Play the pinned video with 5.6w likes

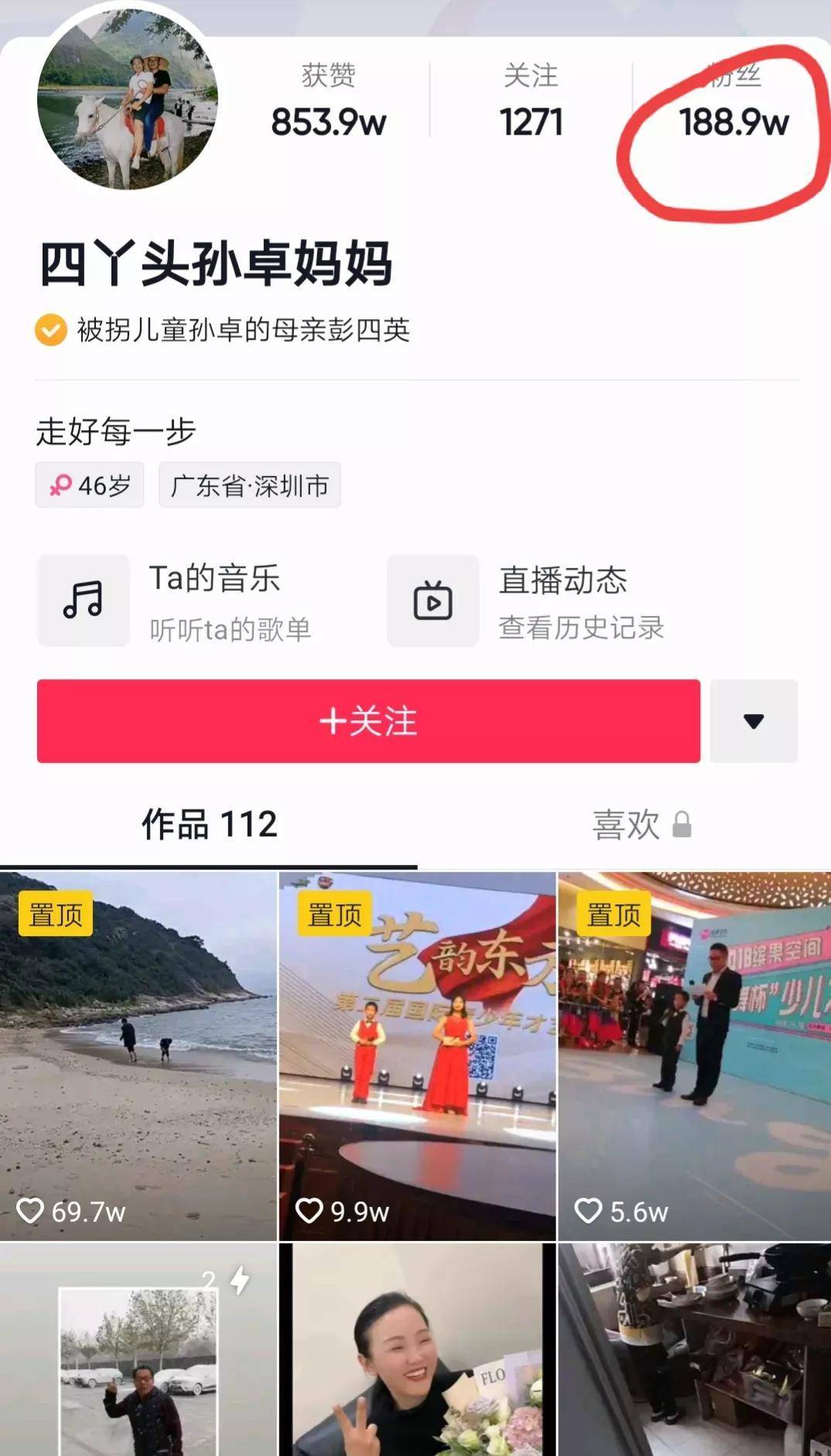pos(694,1056)
